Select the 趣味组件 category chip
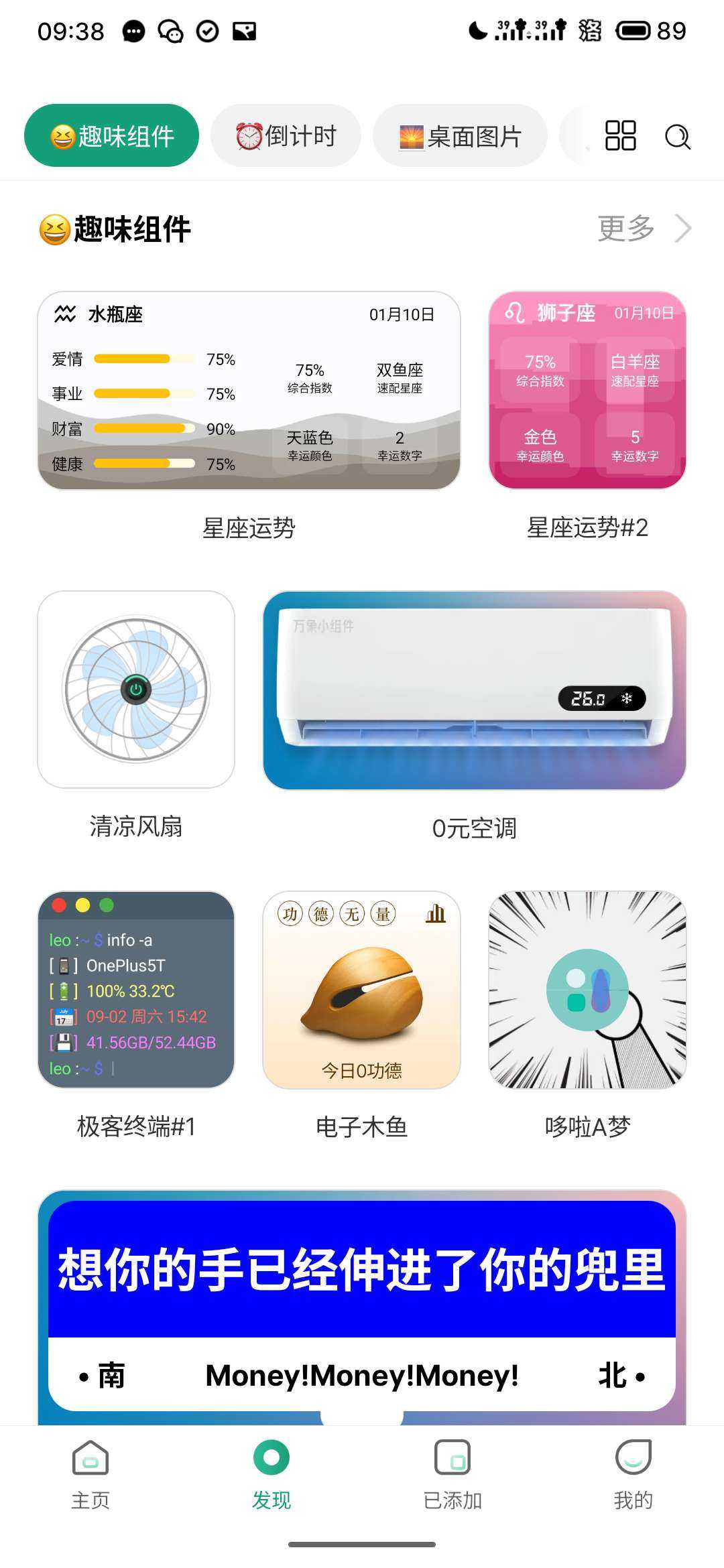The width and height of the screenshot is (724, 1568). pyautogui.click(x=111, y=135)
